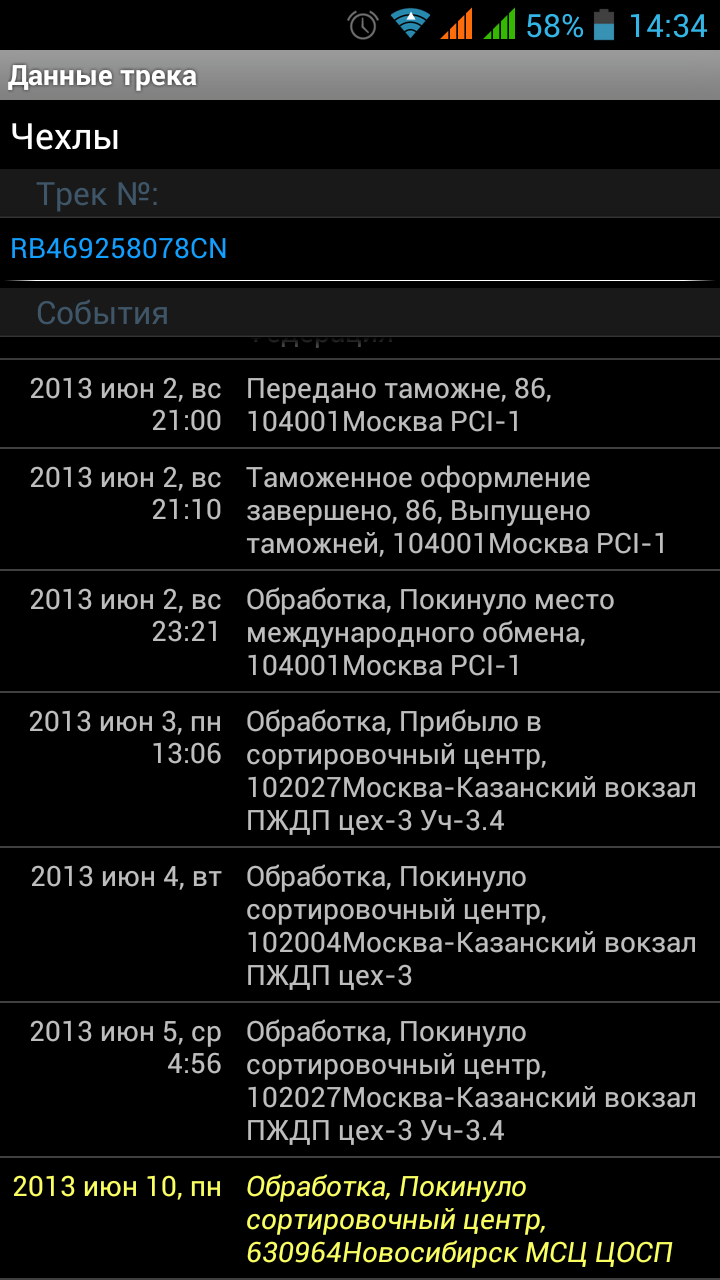Tap the tracking number RB469258078CN
The image size is (720, 1280).
(x=119, y=248)
